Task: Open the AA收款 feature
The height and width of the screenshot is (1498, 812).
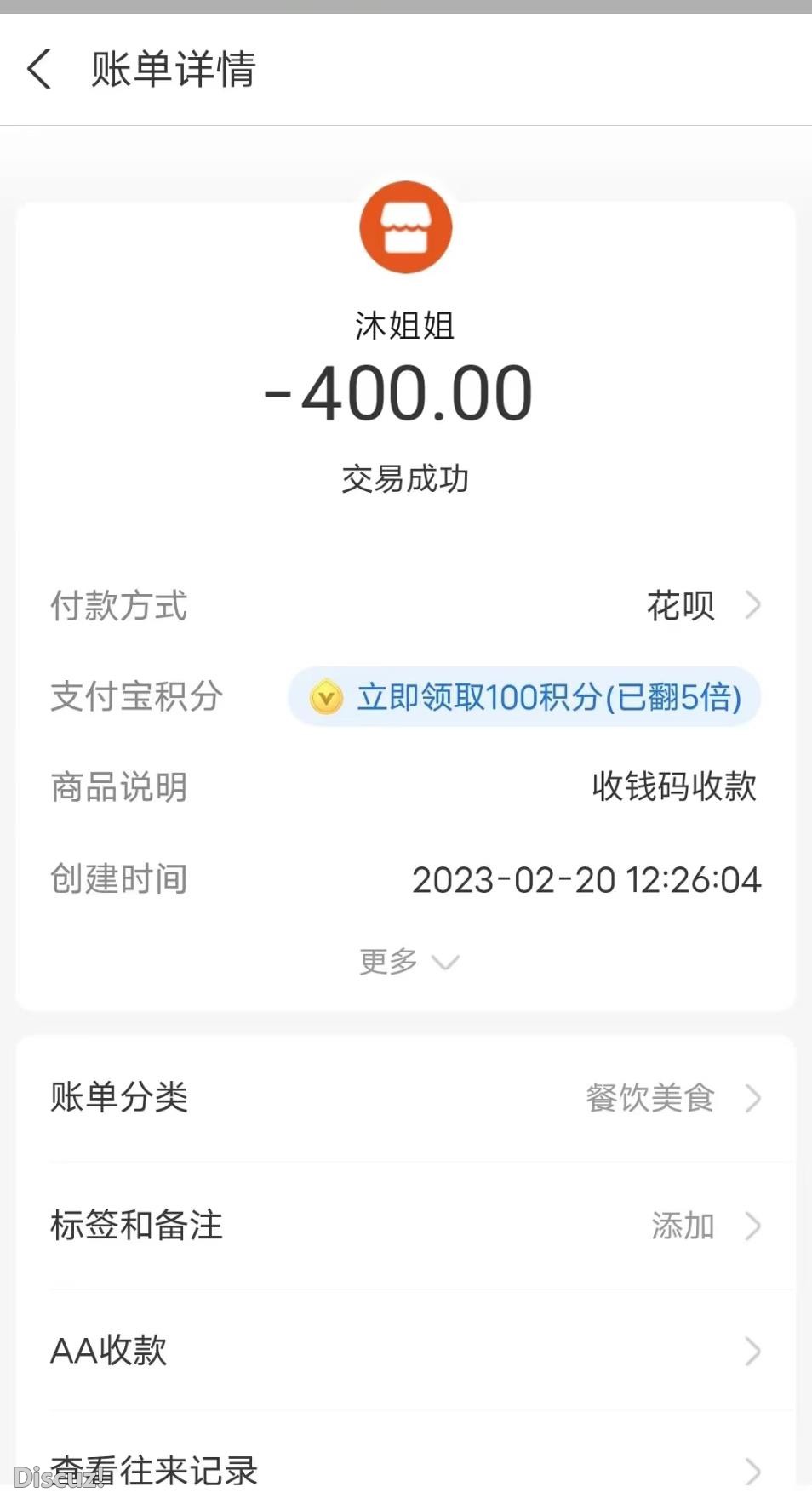Action: 111,1352
